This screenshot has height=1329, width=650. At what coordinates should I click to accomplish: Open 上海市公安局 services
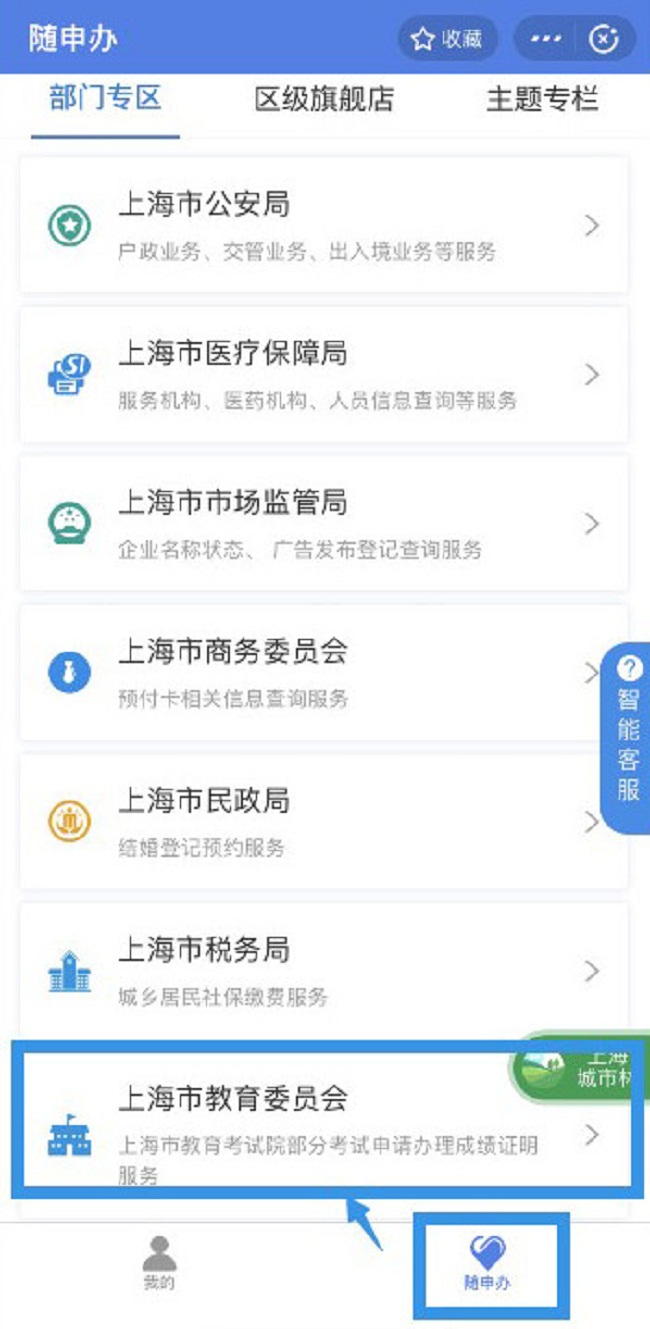click(324, 225)
